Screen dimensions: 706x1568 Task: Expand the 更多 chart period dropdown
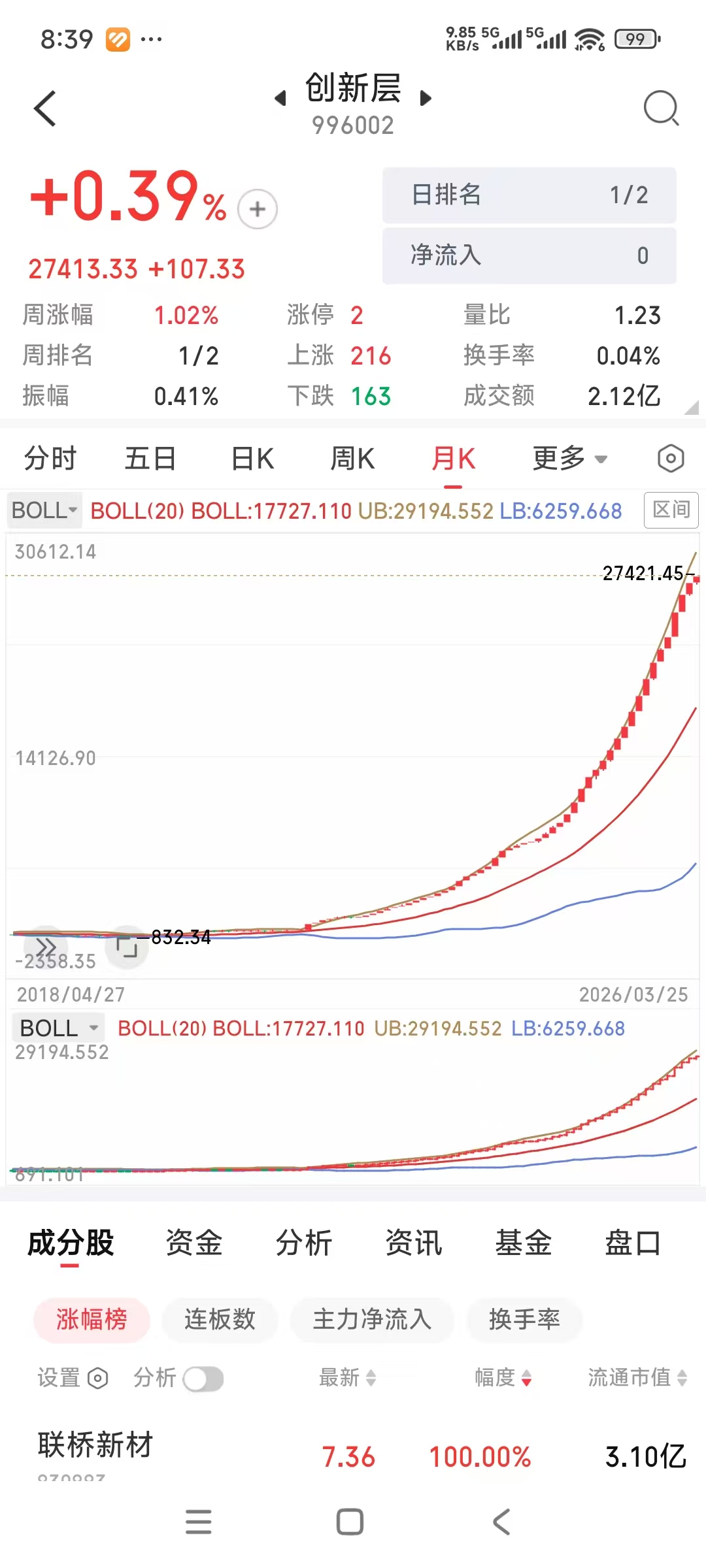[569, 459]
